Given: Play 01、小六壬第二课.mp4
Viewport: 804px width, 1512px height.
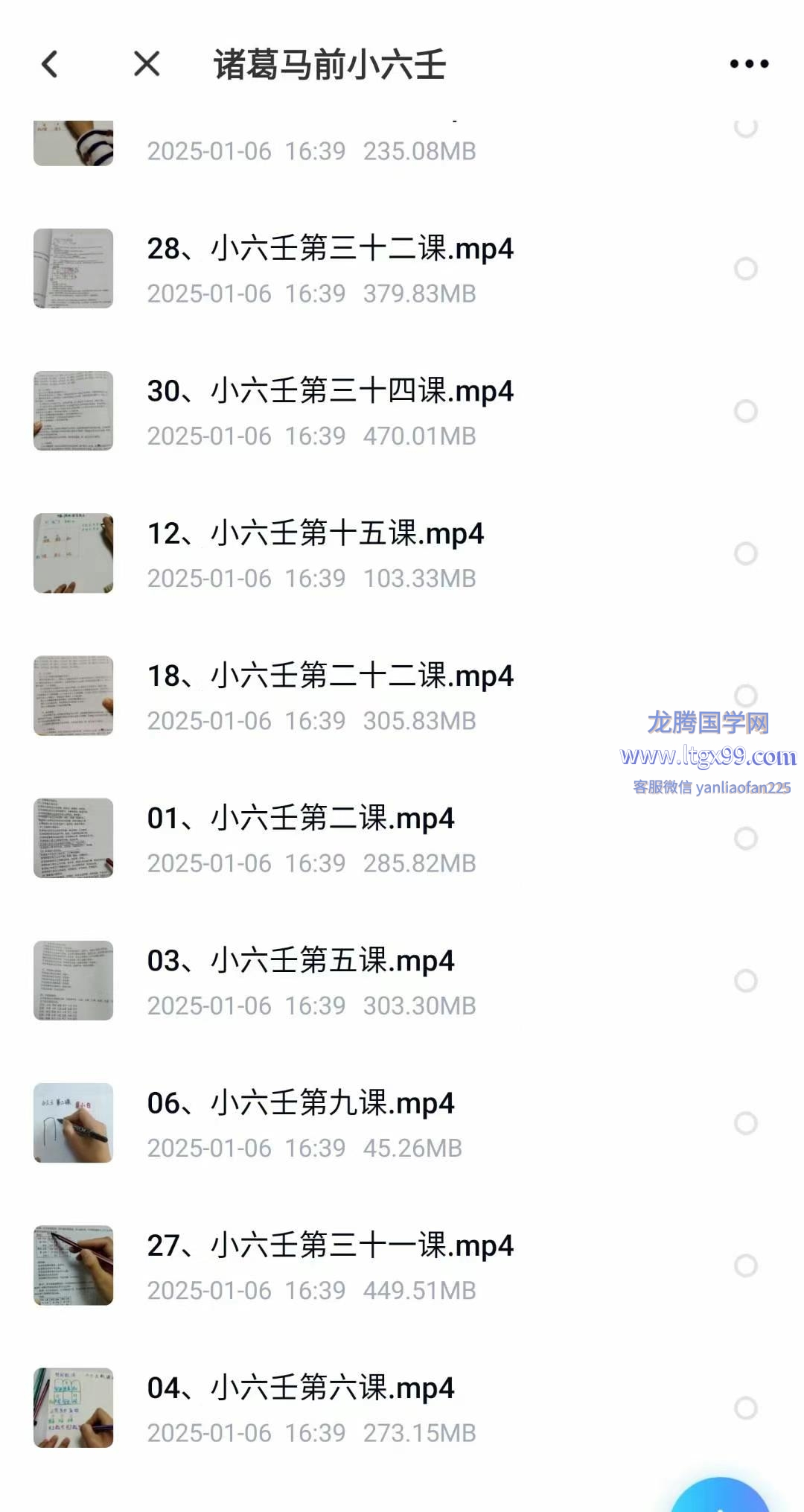Looking at the screenshot, I should [x=300, y=819].
